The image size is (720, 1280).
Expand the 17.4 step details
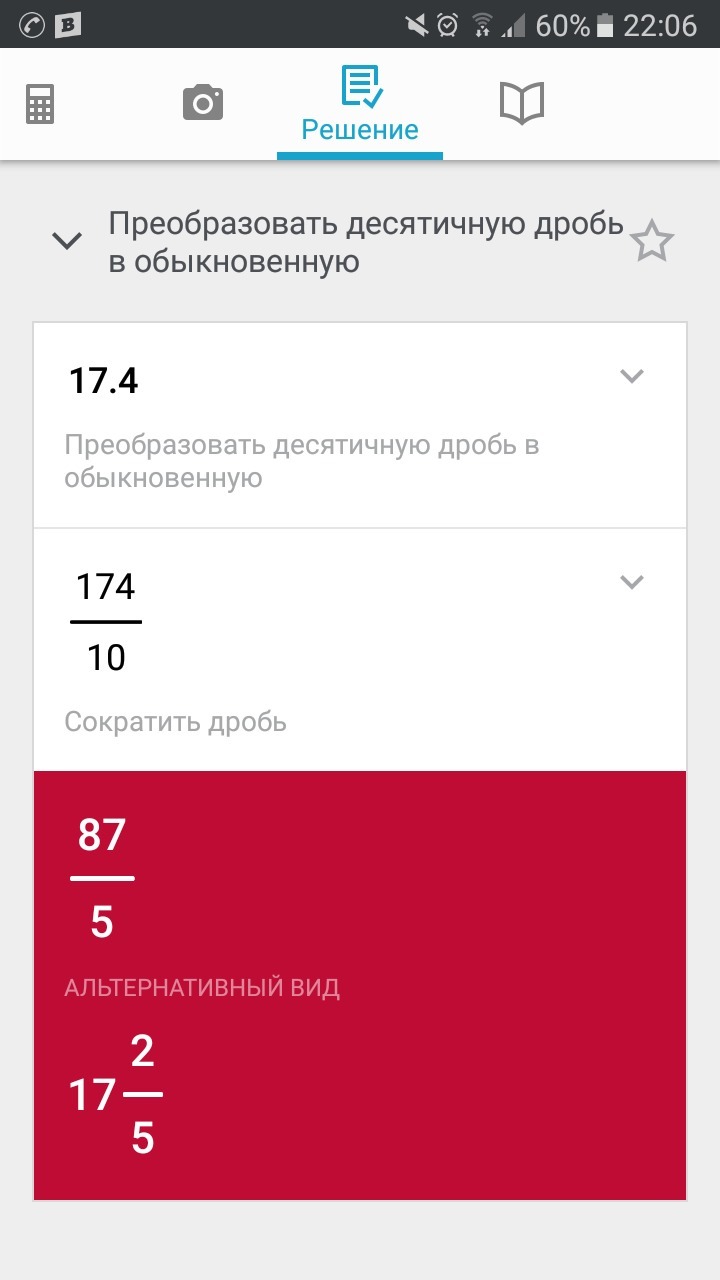click(631, 376)
